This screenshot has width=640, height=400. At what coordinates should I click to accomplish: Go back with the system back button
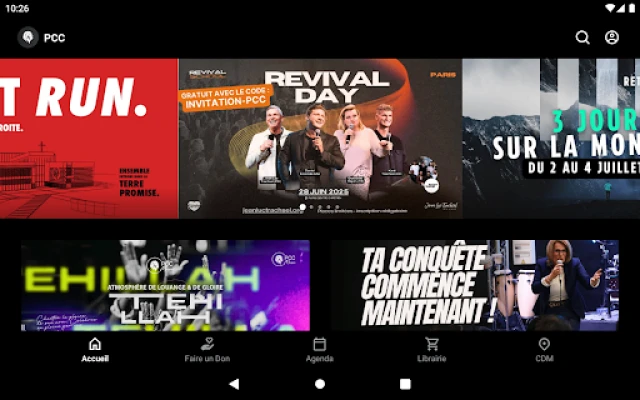coord(234,383)
